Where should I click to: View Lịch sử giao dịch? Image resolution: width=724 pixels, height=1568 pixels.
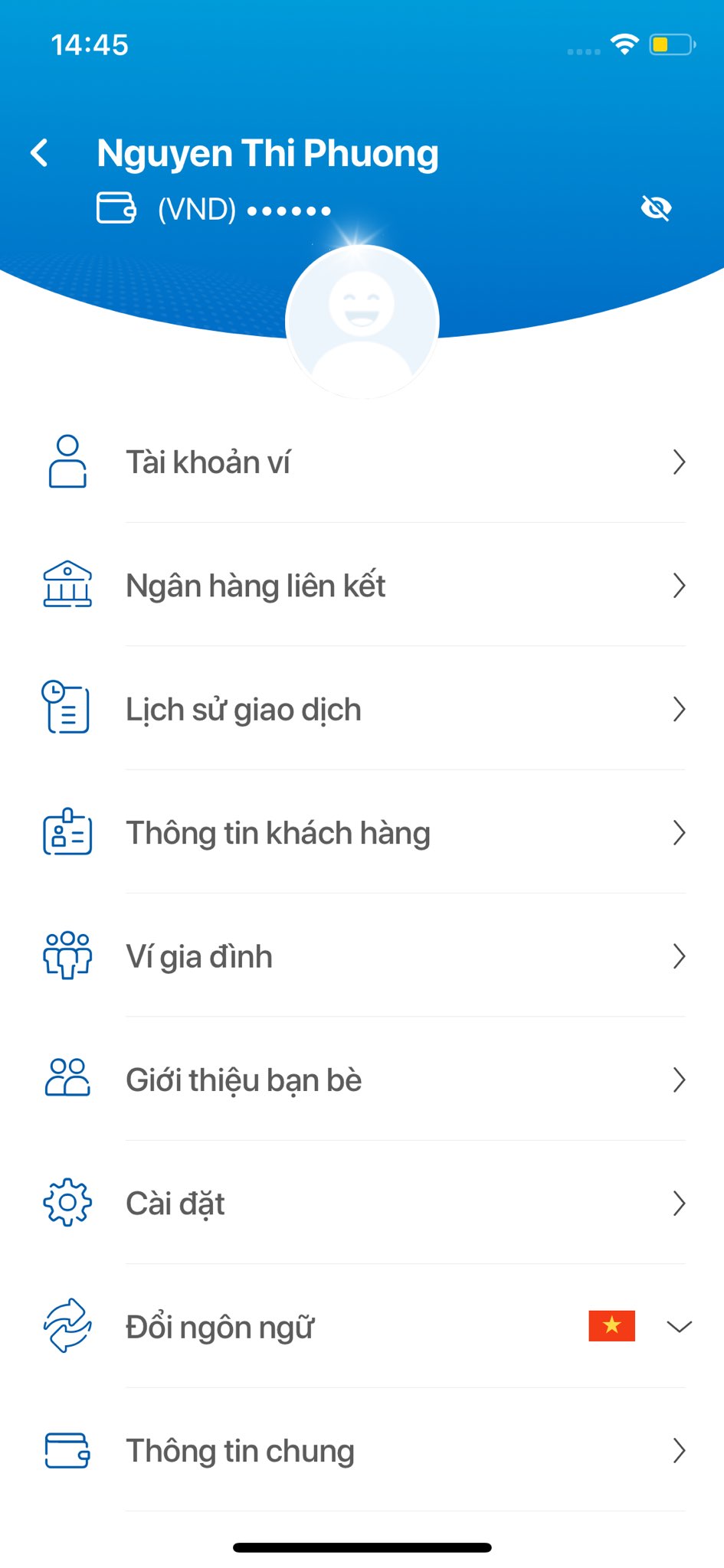(x=362, y=710)
